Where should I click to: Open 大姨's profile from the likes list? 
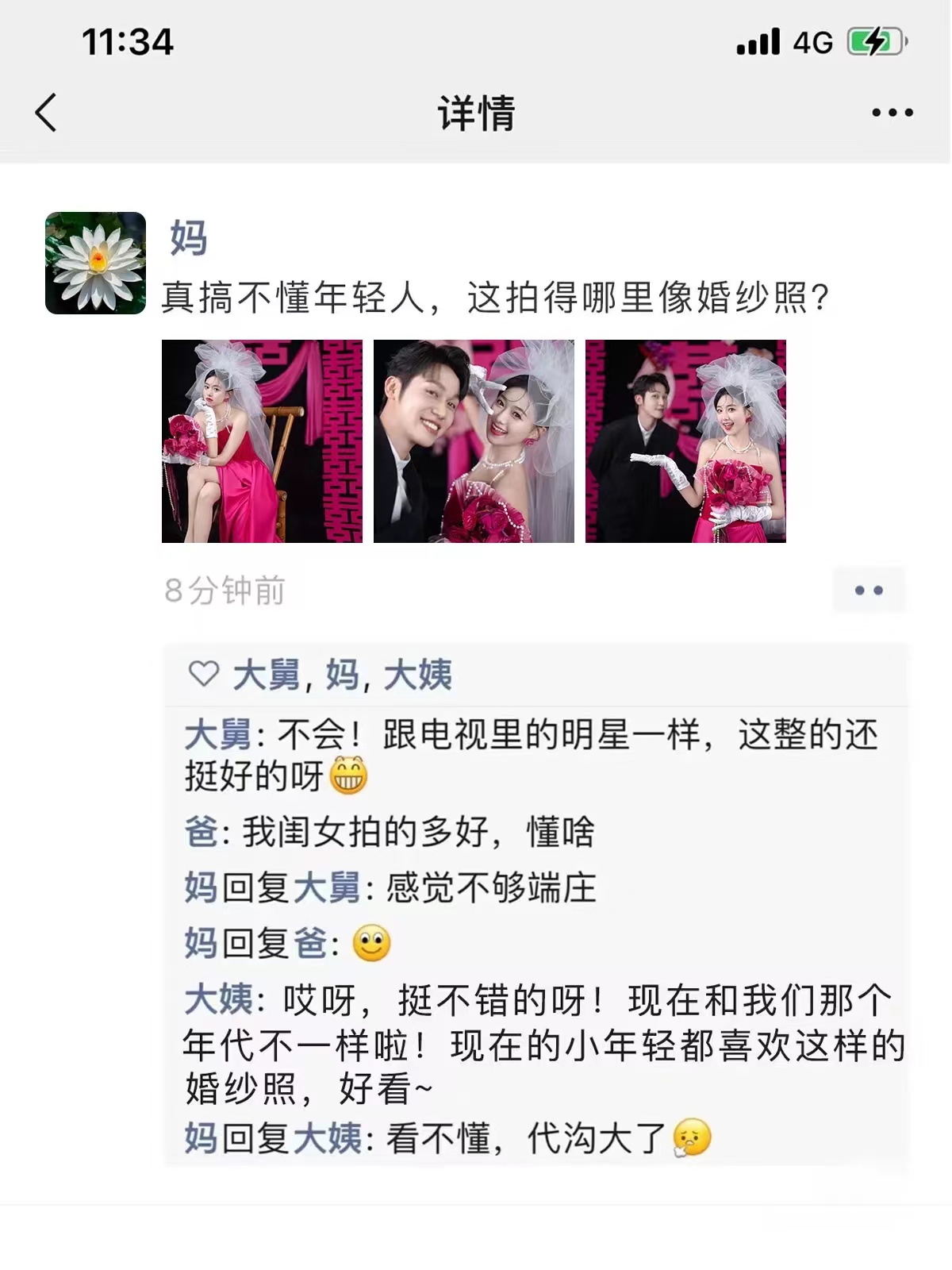418,675
